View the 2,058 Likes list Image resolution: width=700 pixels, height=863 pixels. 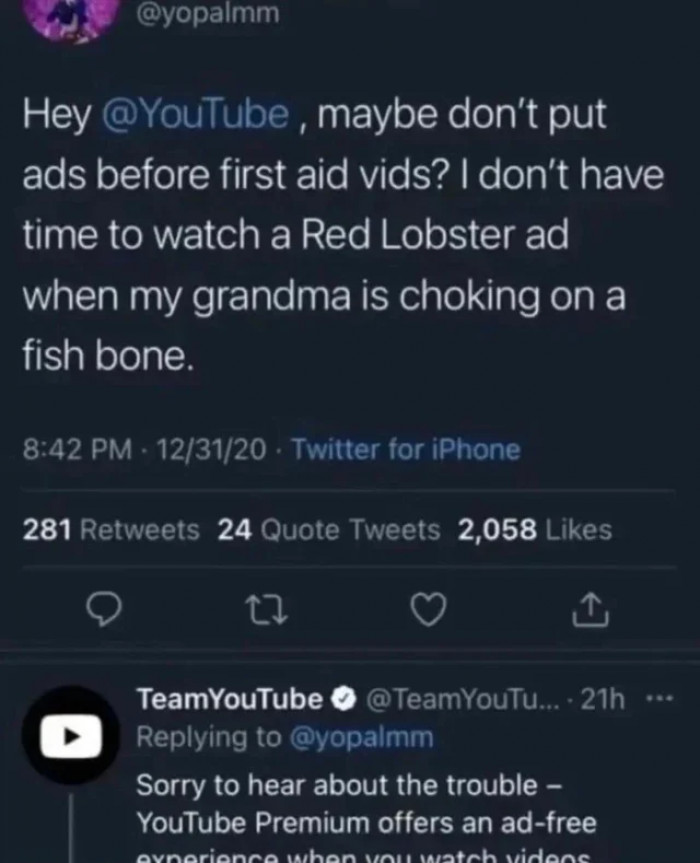(x=534, y=530)
